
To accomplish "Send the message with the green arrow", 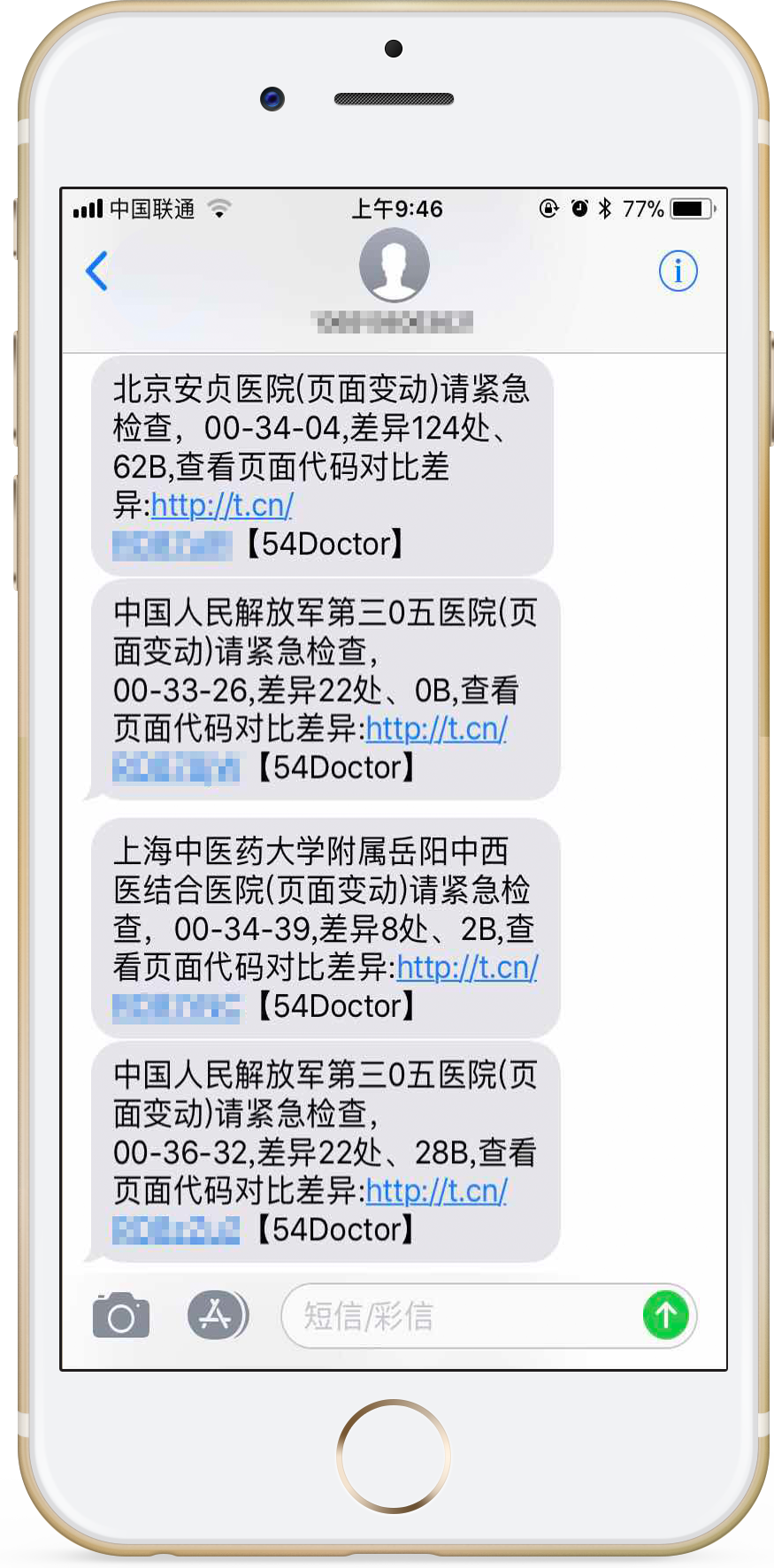I will click(x=666, y=1315).
